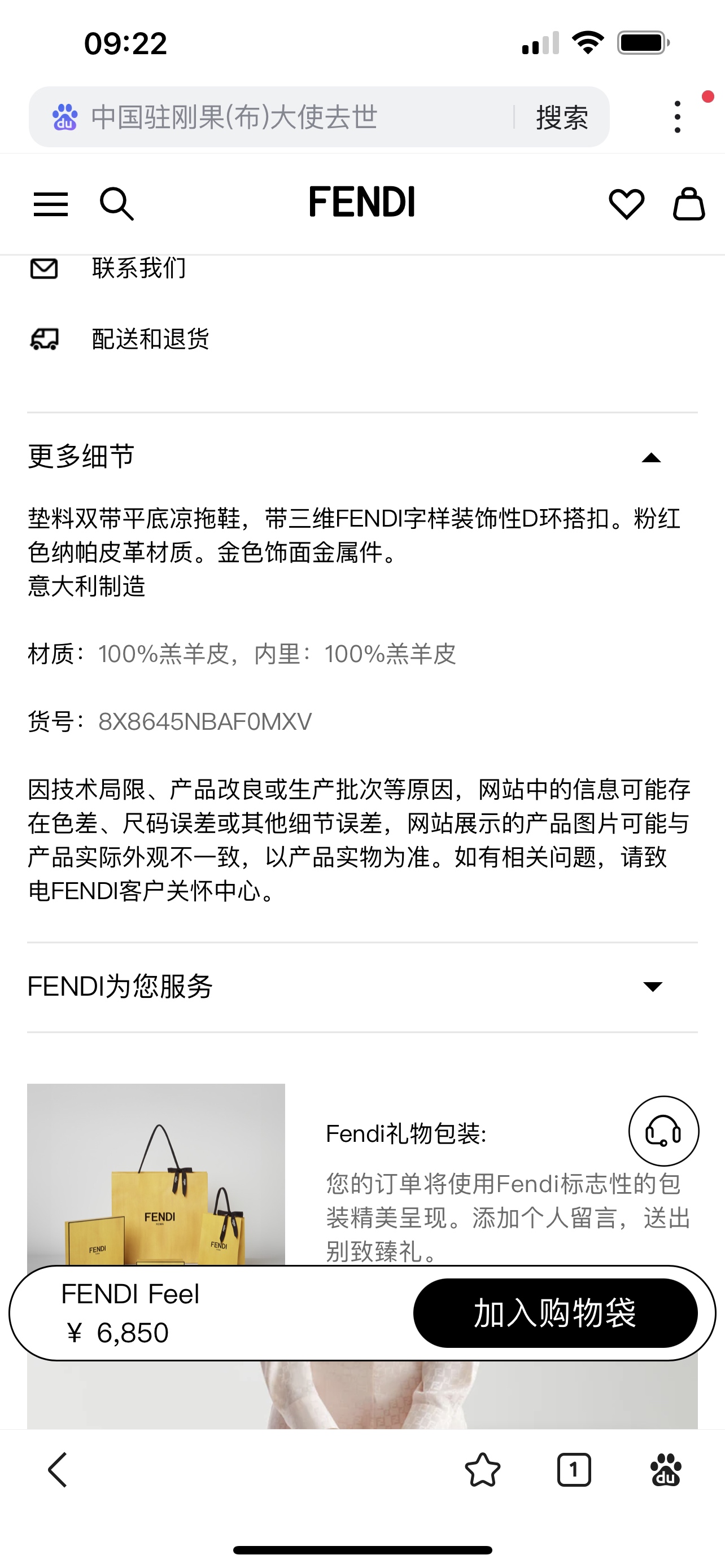Expand the FENDI为您服务 section
Image resolution: width=725 pixels, height=1568 pixels.
tap(653, 987)
